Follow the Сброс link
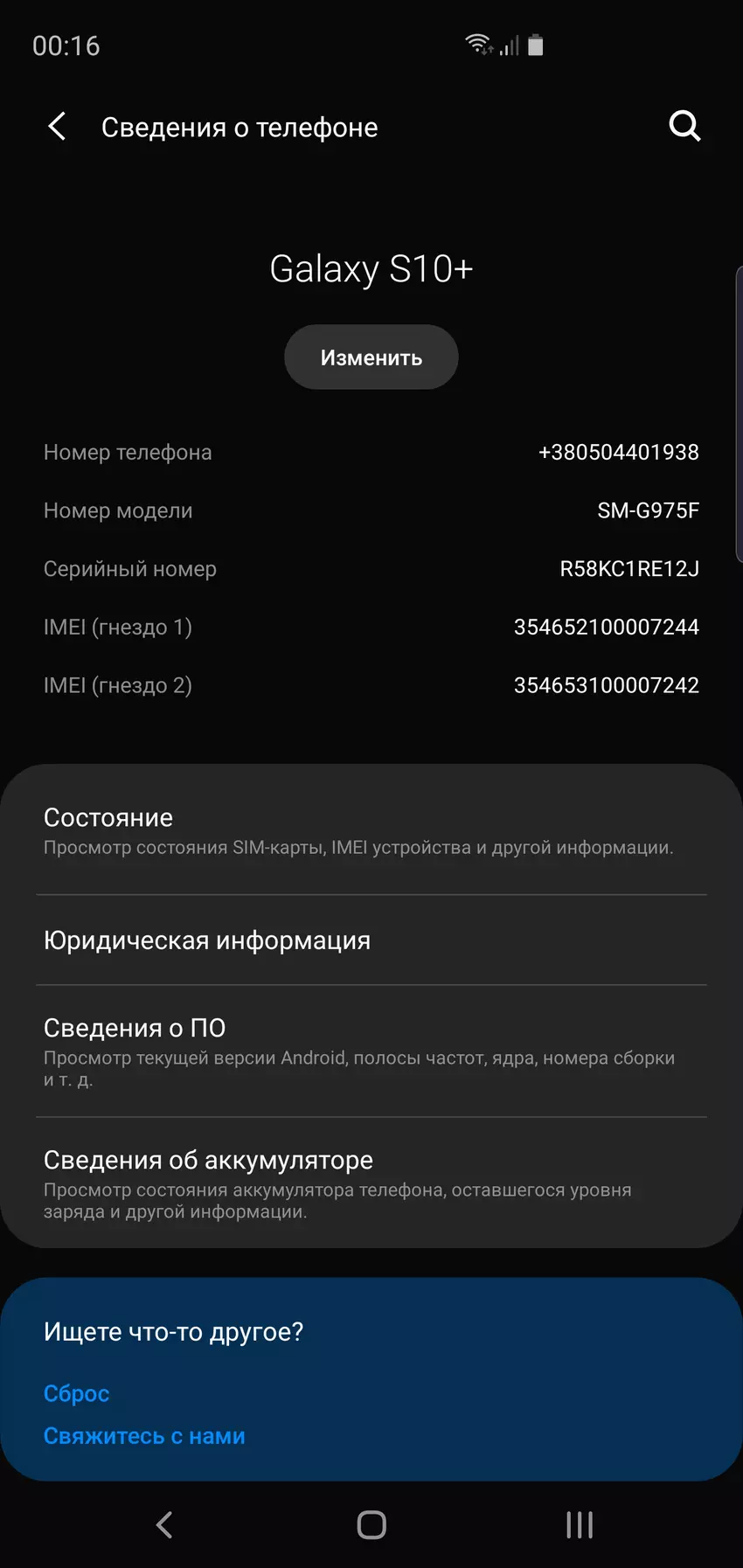This screenshot has height=1568, width=743. 77,1393
